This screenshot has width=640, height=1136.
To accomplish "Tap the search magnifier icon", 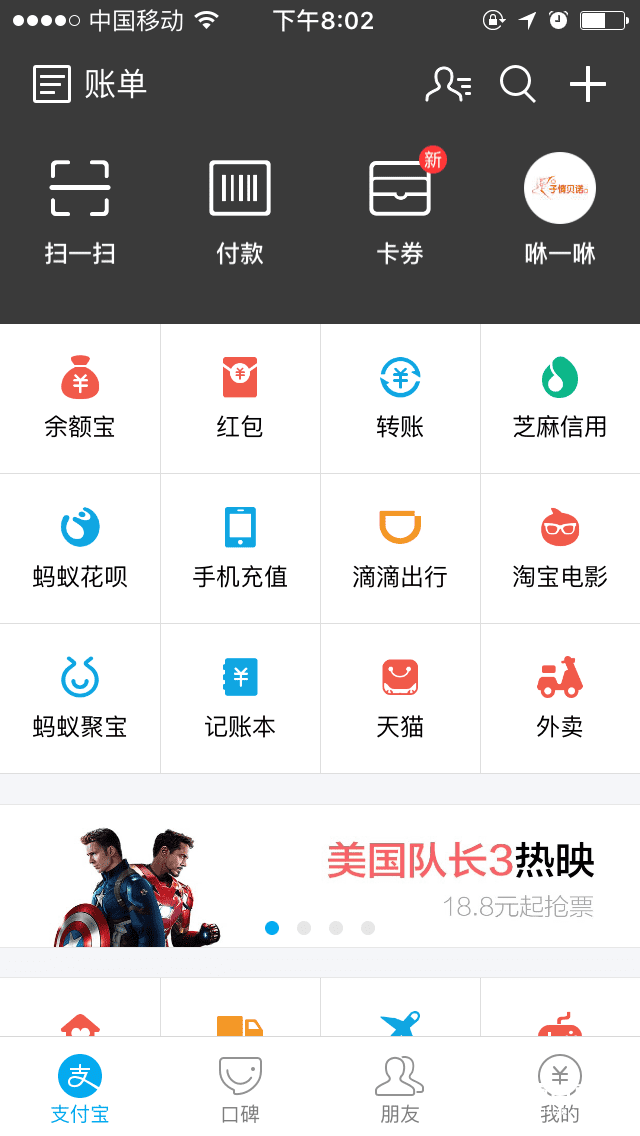I will [x=517, y=84].
